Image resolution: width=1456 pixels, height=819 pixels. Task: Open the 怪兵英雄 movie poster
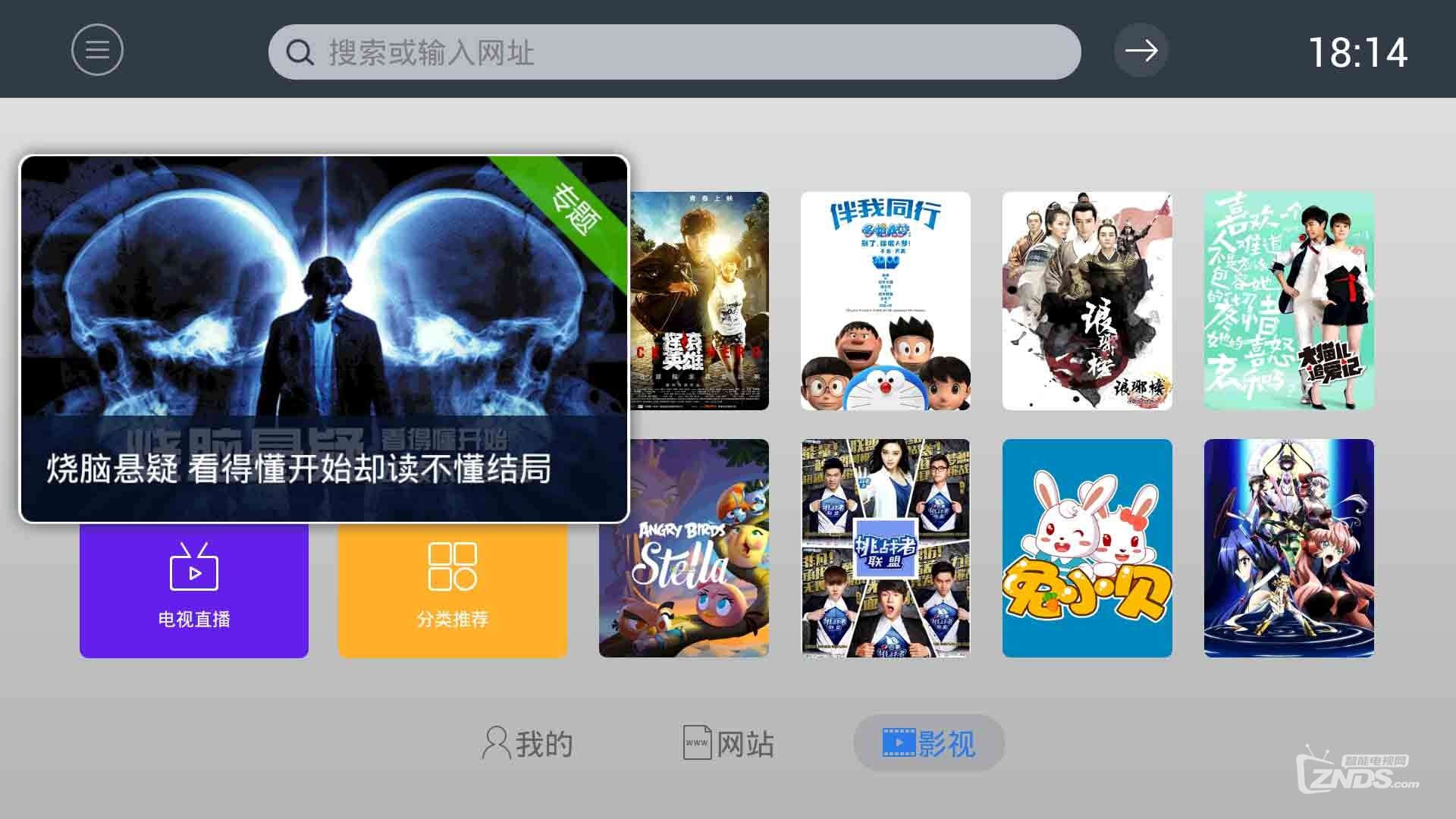click(x=699, y=301)
